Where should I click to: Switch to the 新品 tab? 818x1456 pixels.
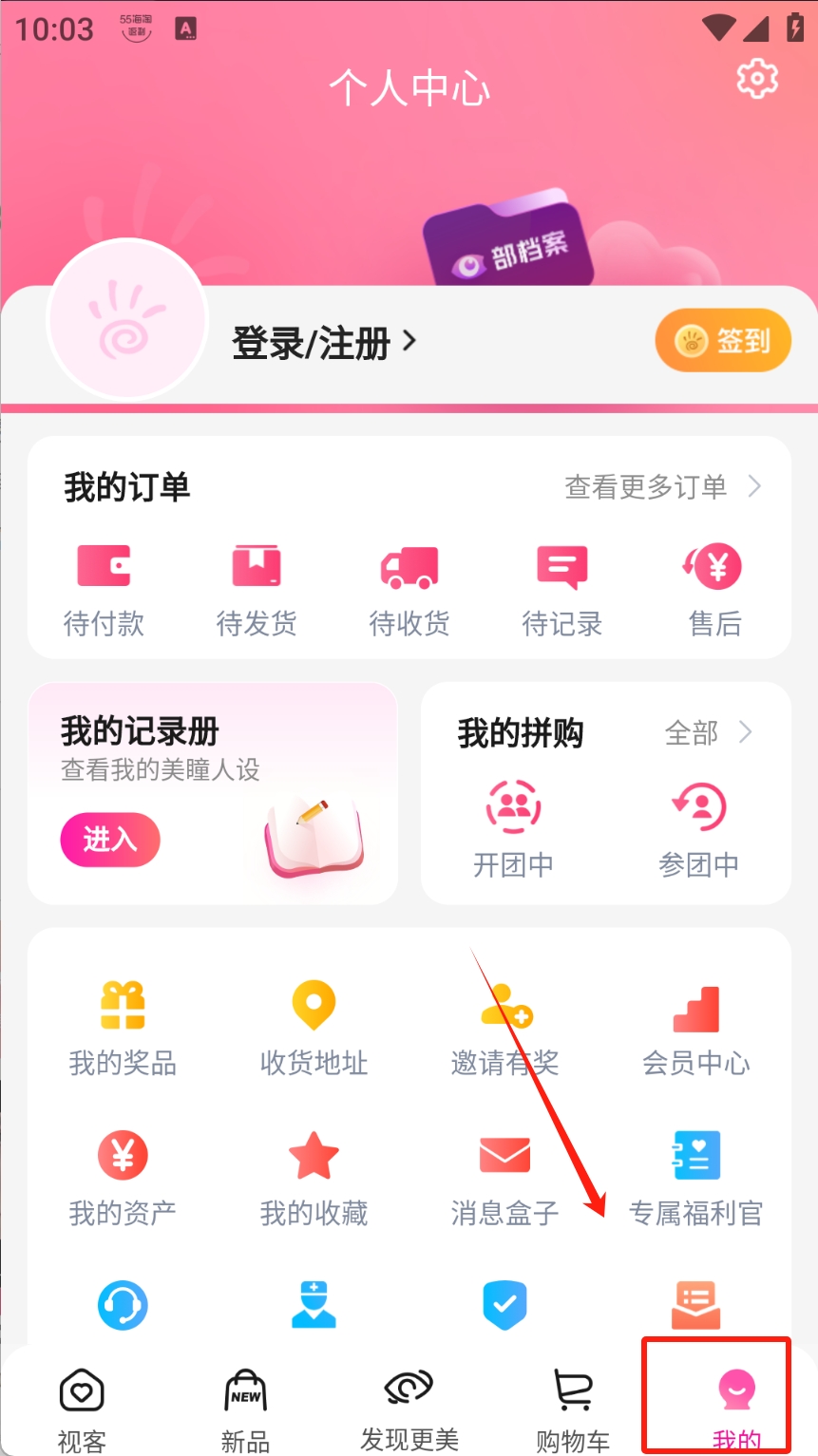tap(245, 1410)
